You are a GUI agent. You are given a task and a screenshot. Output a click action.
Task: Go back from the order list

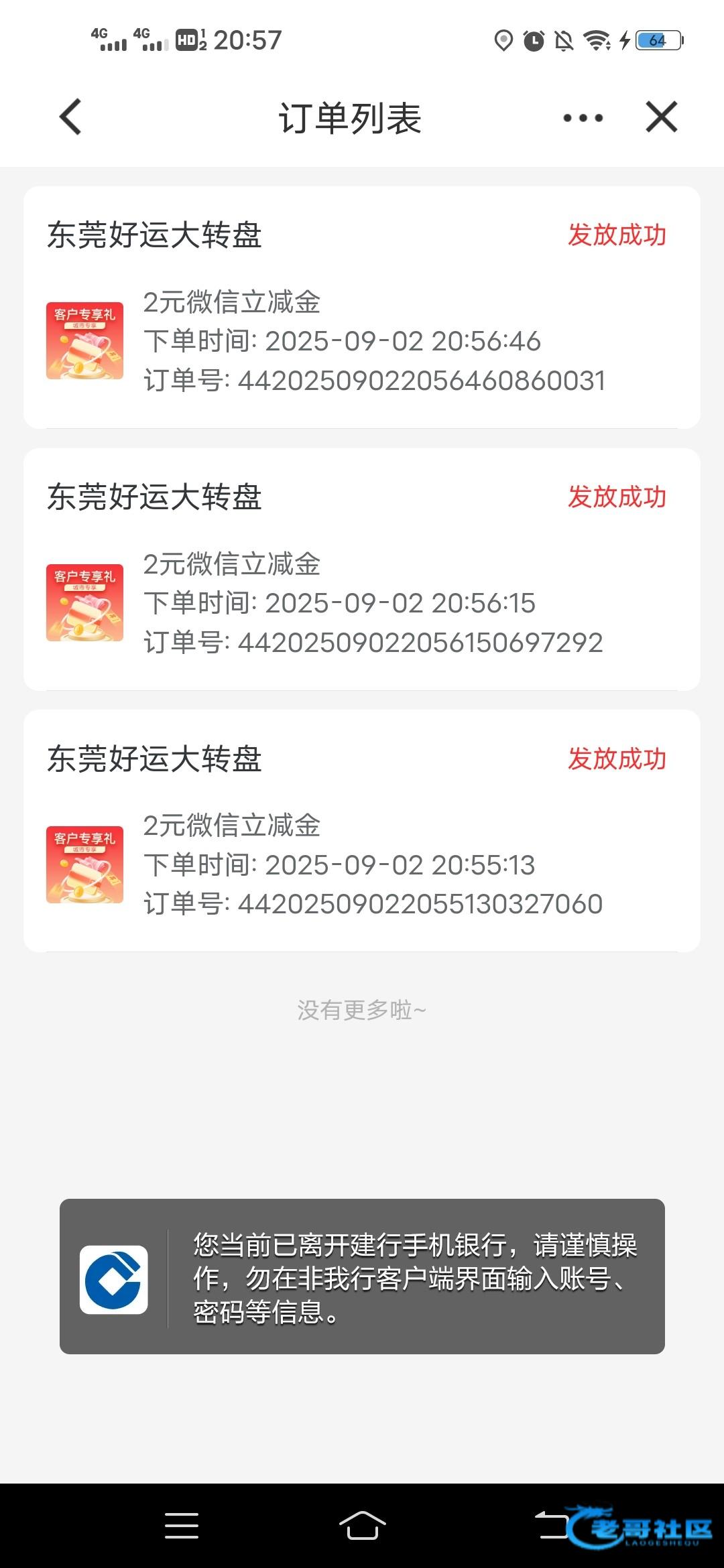pos(70,117)
